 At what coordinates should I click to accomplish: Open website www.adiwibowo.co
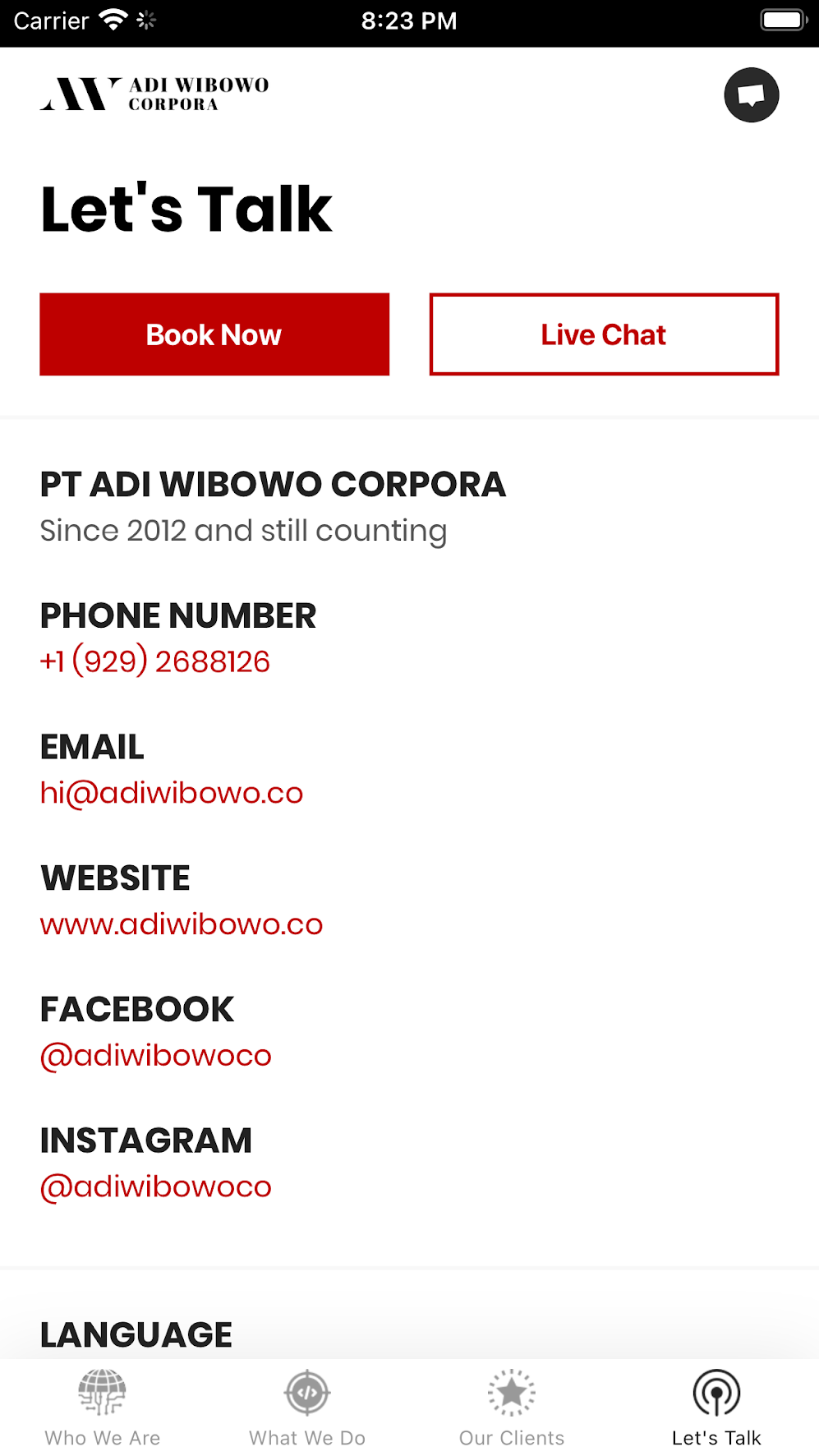pyautogui.click(x=182, y=924)
